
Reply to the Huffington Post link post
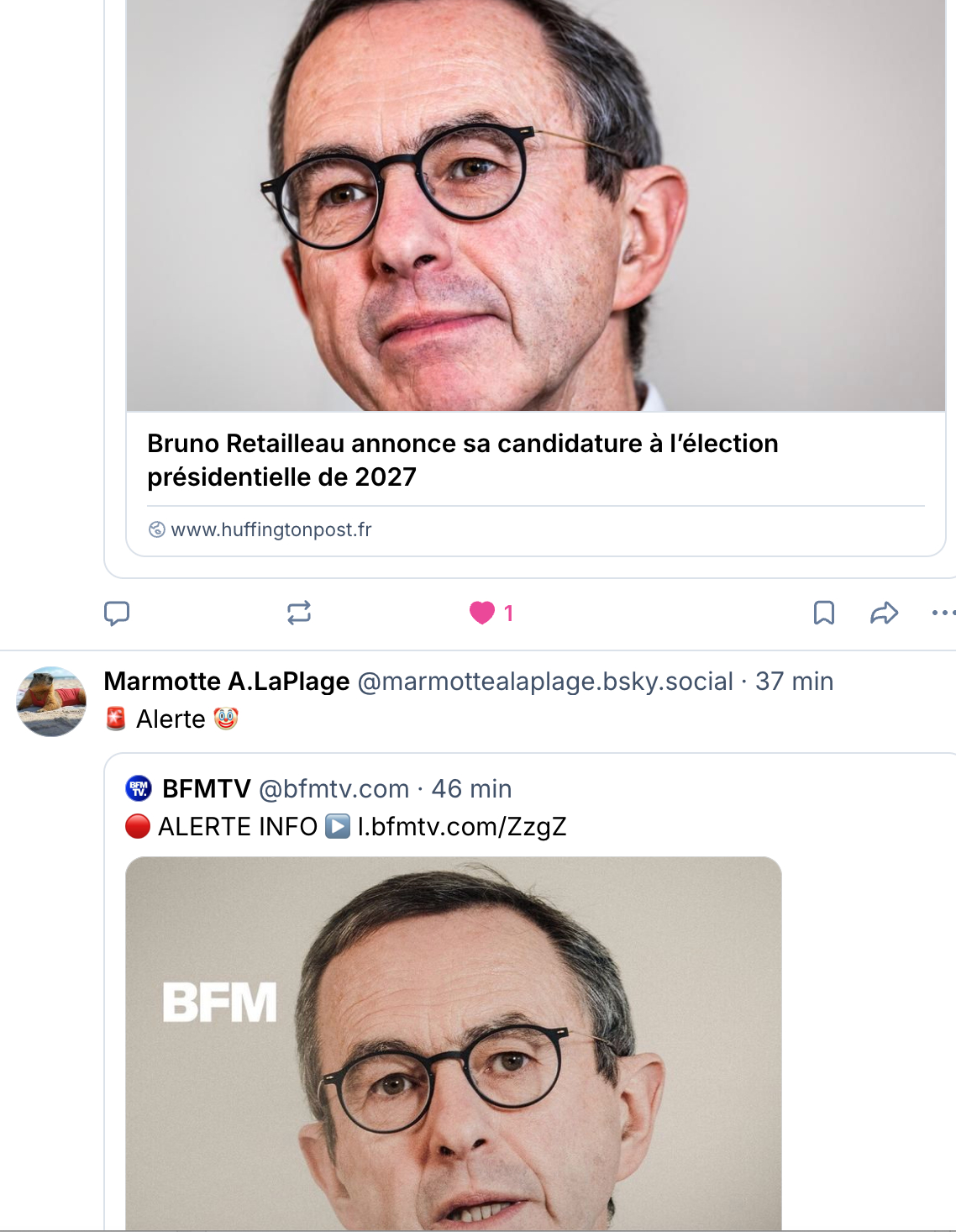coord(117,613)
